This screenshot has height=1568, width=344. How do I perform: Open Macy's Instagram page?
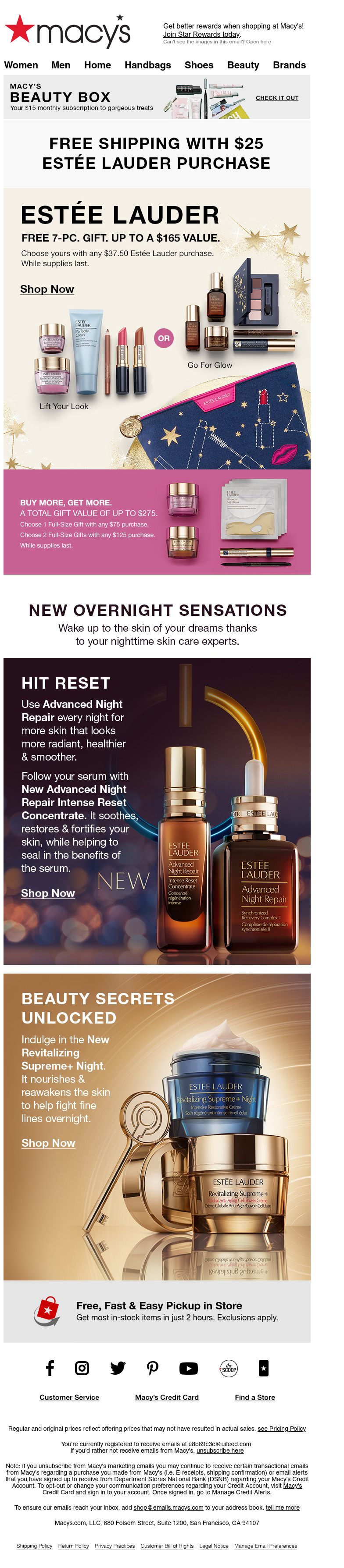pos(82,1368)
